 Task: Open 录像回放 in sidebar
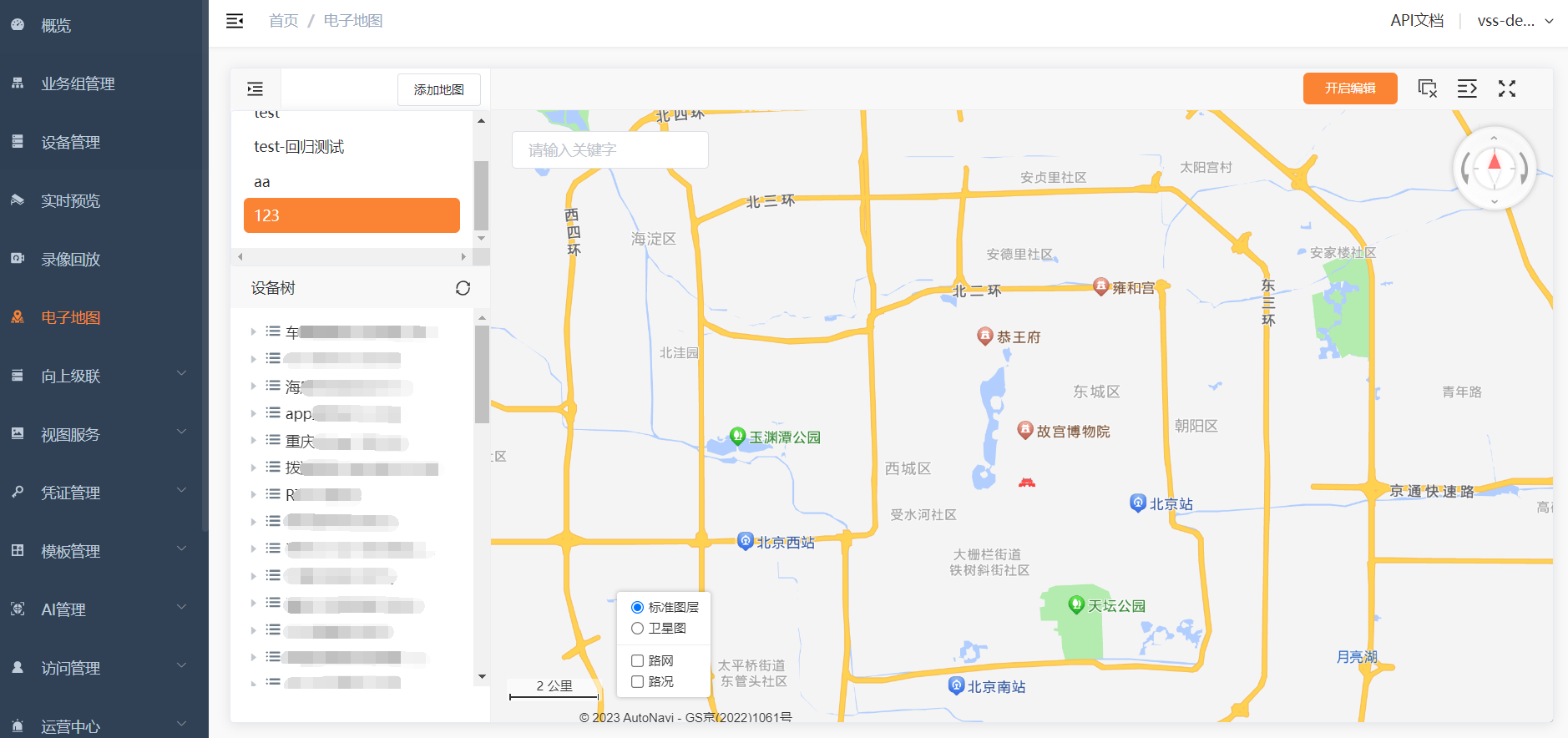(71, 260)
